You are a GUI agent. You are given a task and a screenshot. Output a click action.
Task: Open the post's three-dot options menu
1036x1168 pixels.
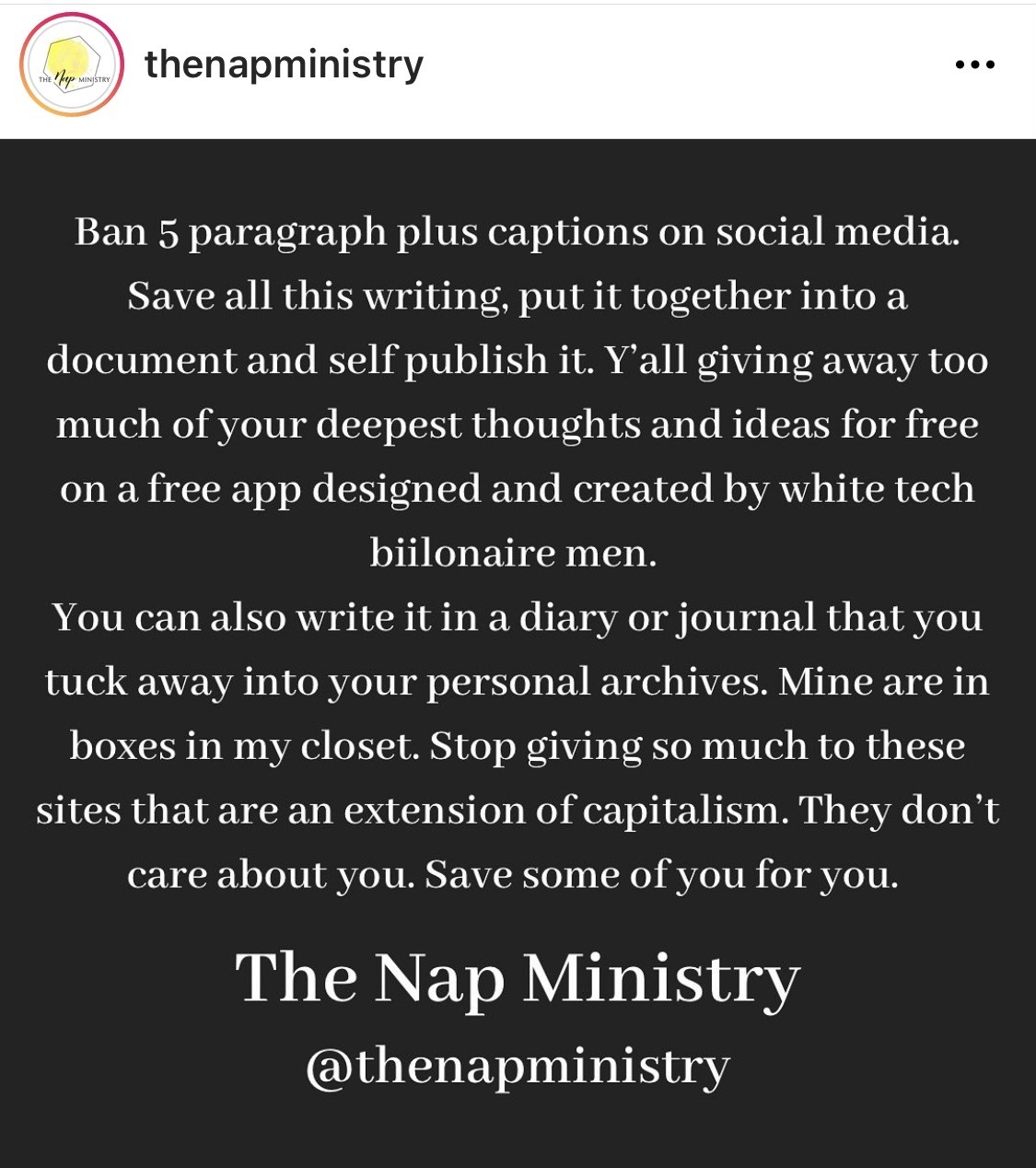pos(974,64)
